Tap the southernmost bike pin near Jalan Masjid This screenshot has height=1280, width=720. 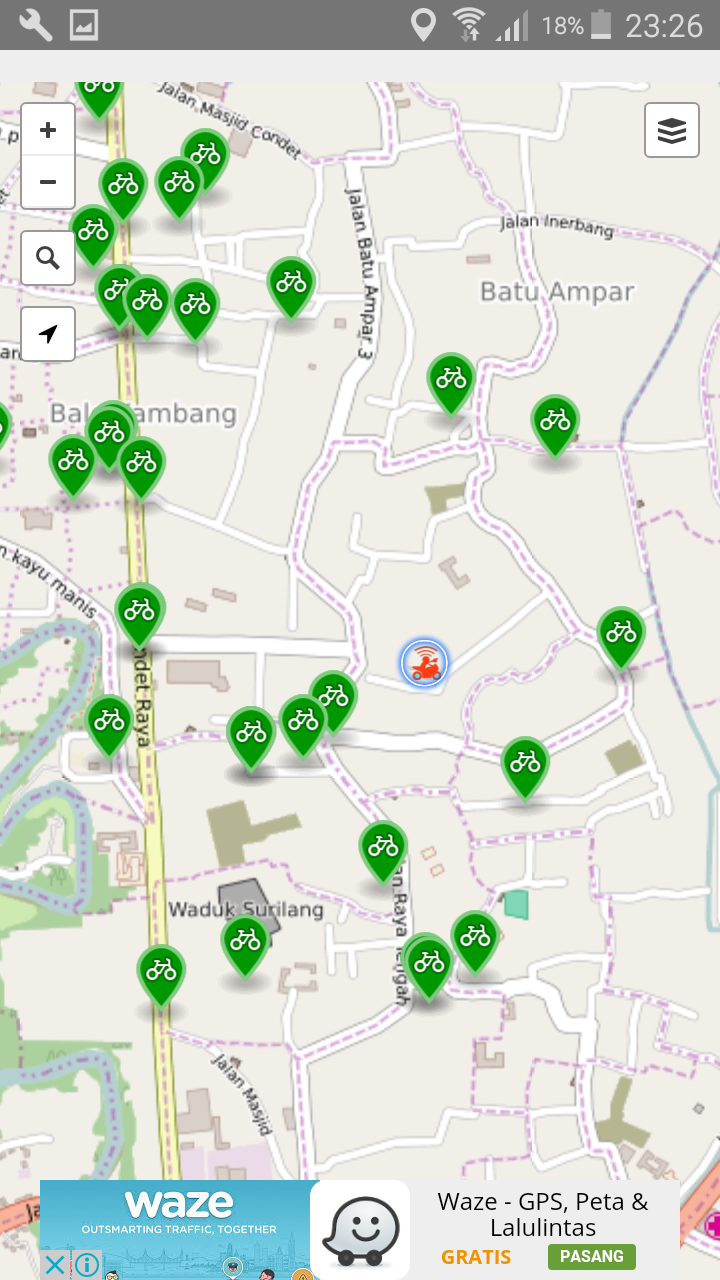click(x=161, y=968)
